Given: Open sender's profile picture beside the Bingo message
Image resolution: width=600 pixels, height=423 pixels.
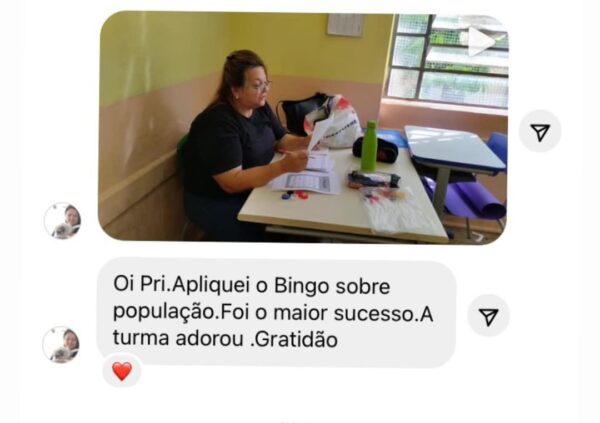Looking at the screenshot, I should pos(62,344).
